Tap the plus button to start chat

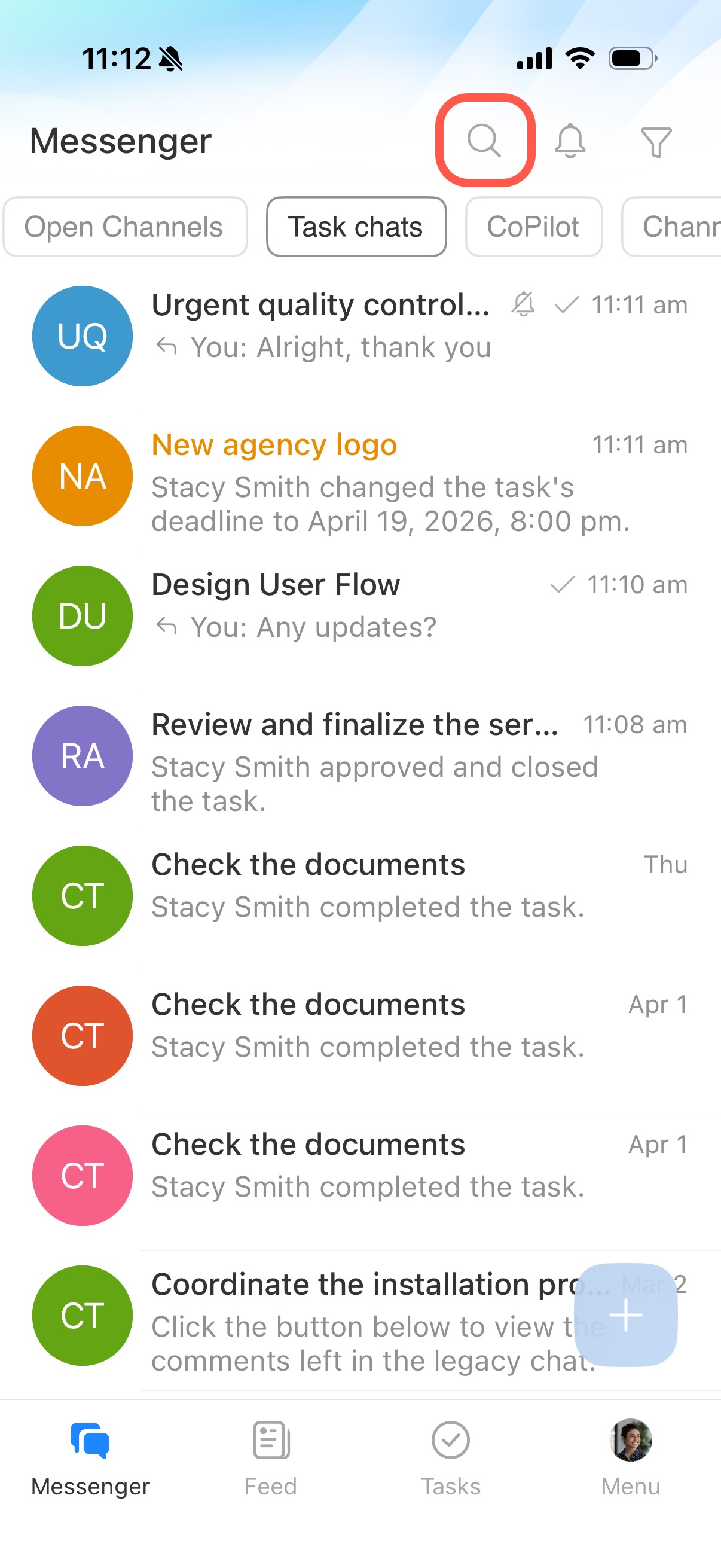tap(625, 1315)
